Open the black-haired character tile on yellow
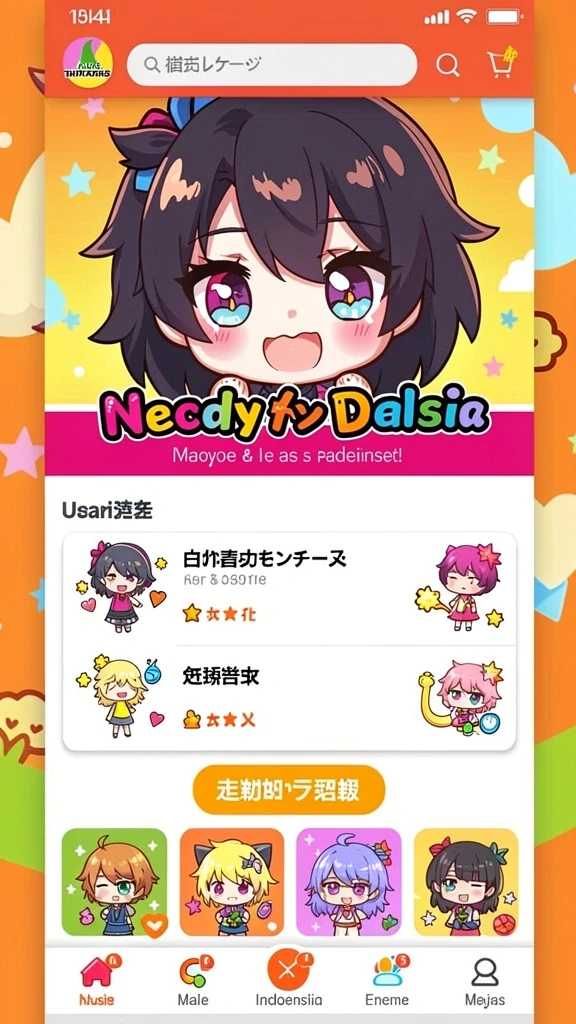 466,882
